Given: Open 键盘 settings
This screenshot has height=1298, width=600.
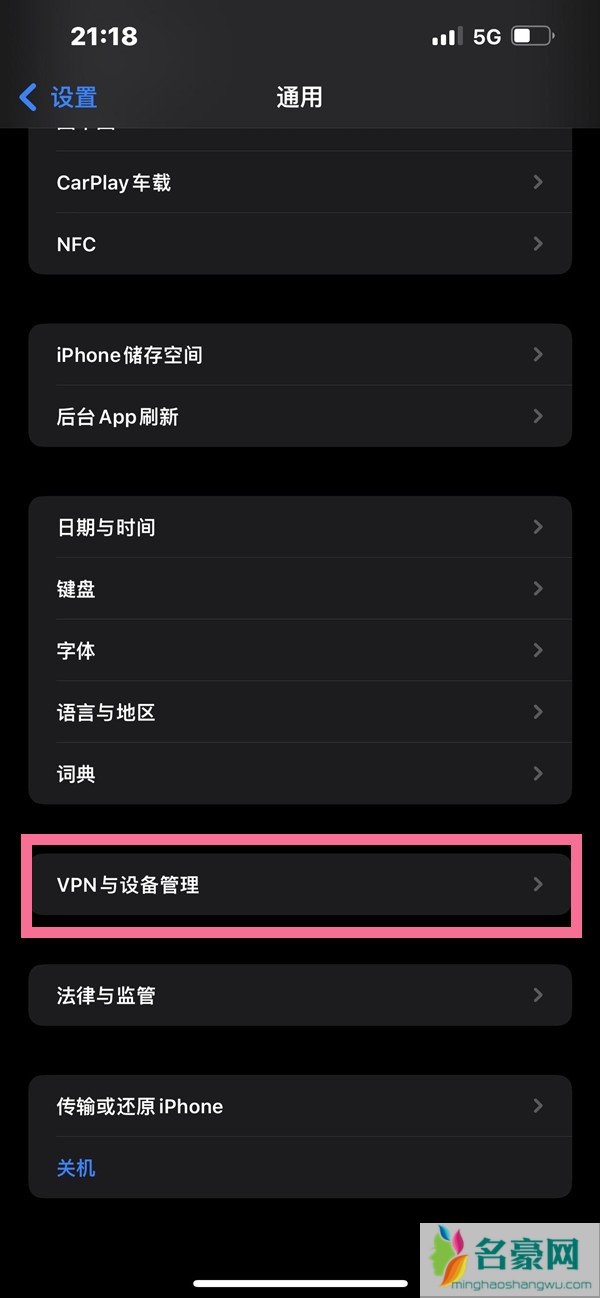Looking at the screenshot, I should [300, 589].
